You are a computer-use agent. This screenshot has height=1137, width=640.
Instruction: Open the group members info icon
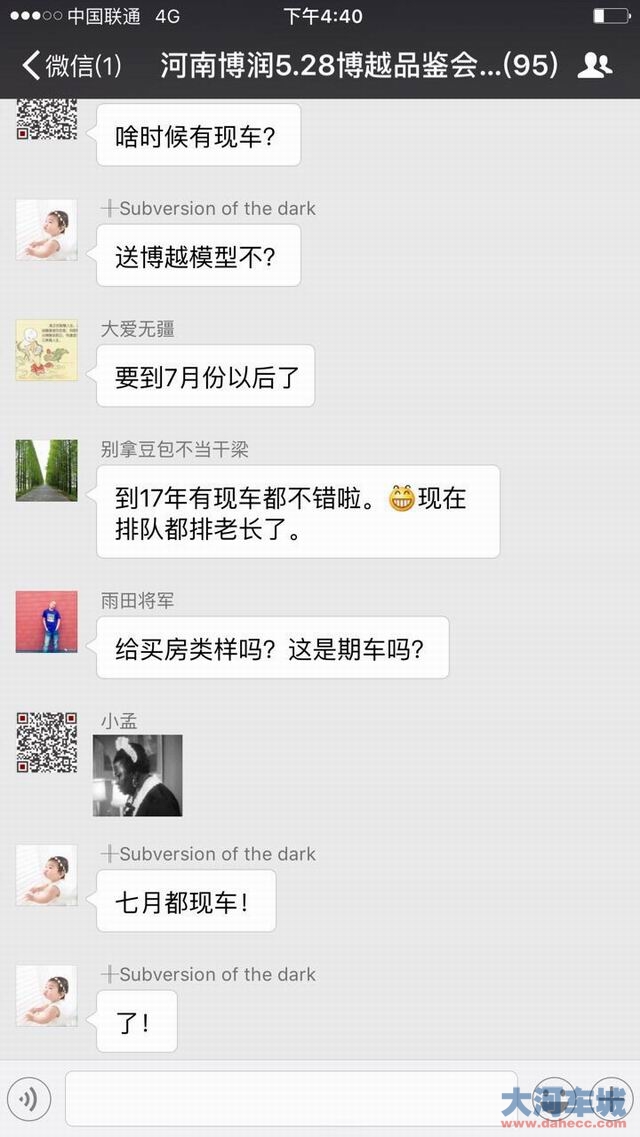tap(595, 66)
